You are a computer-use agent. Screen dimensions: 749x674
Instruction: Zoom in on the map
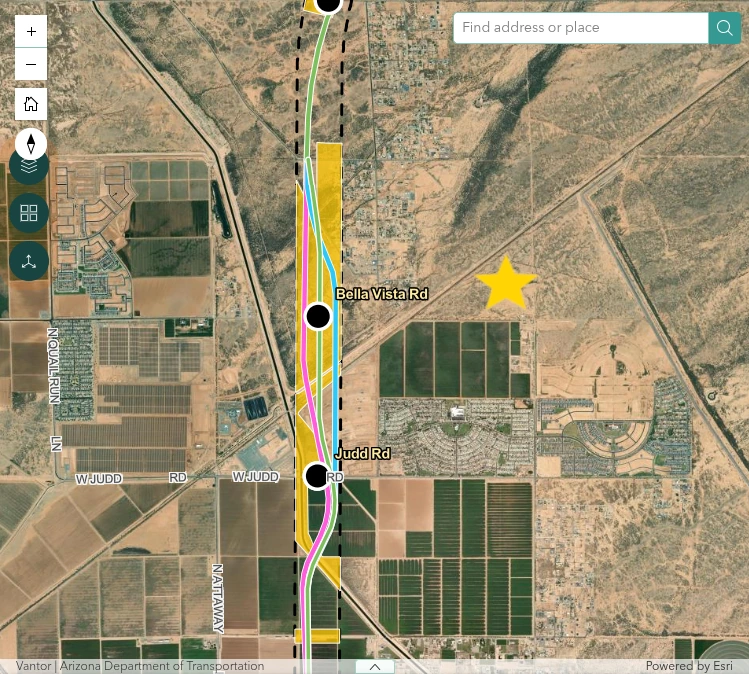click(x=31, y=31)
